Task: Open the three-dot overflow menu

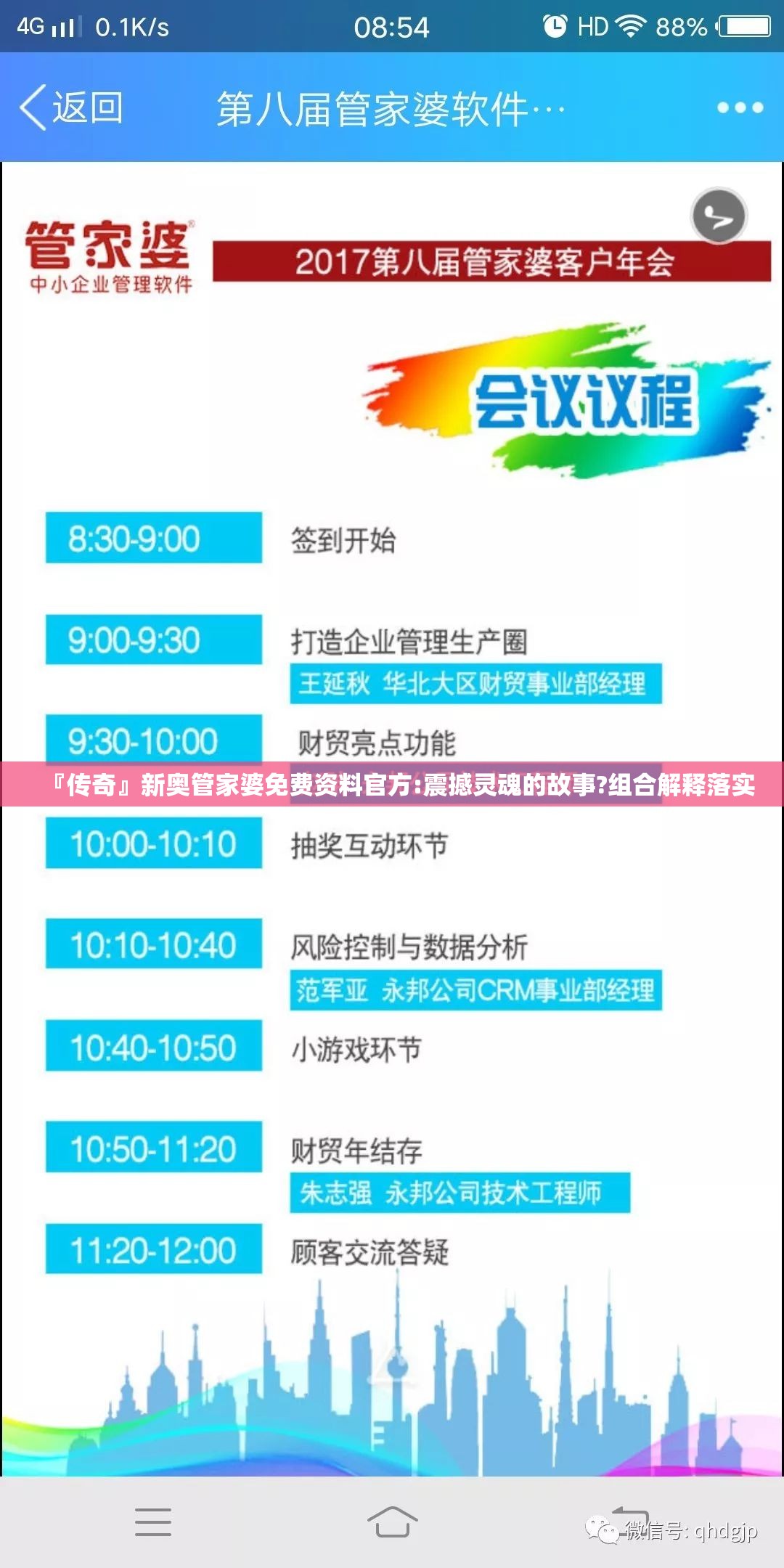Action: [x=740, y=108]
